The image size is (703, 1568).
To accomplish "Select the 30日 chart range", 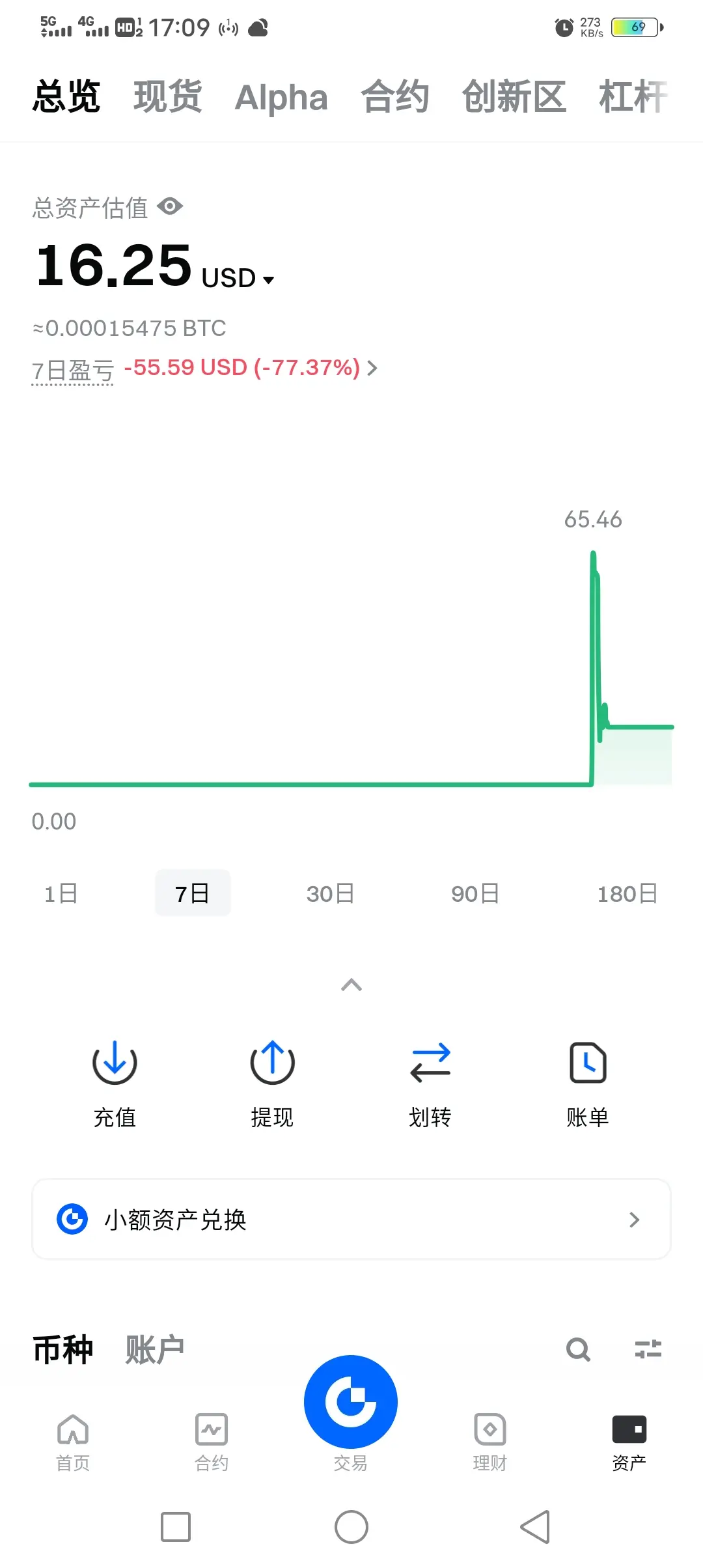I will click(331, 893).
